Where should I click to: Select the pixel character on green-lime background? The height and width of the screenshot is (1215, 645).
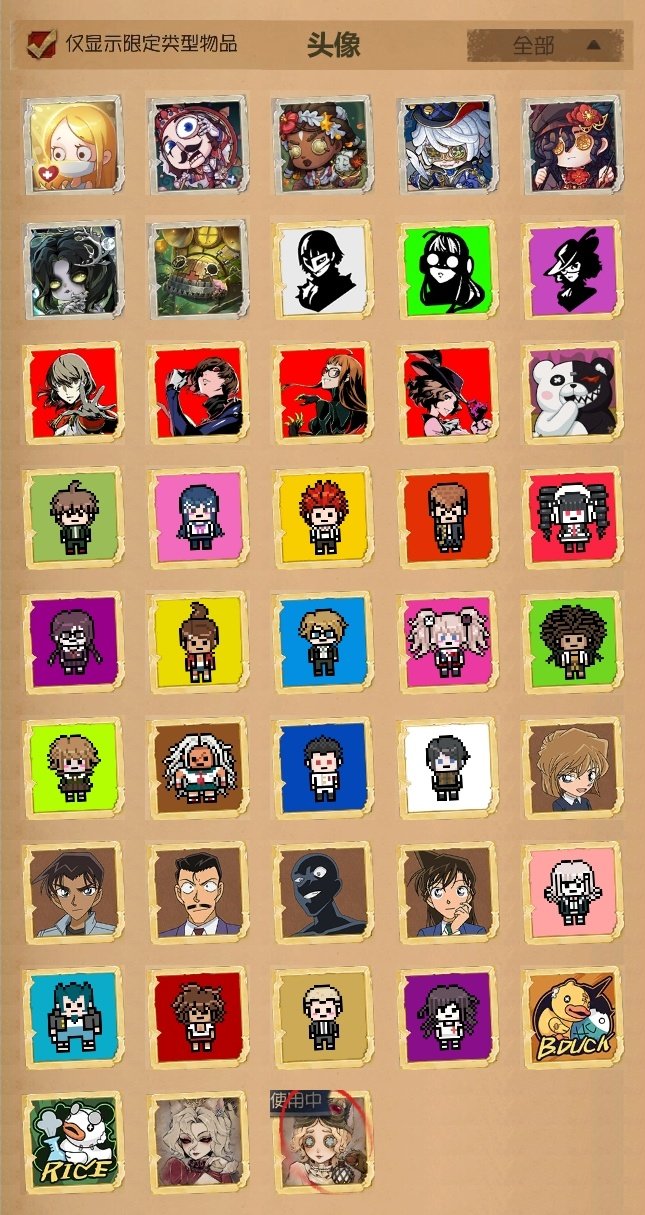tap(73, 767)
